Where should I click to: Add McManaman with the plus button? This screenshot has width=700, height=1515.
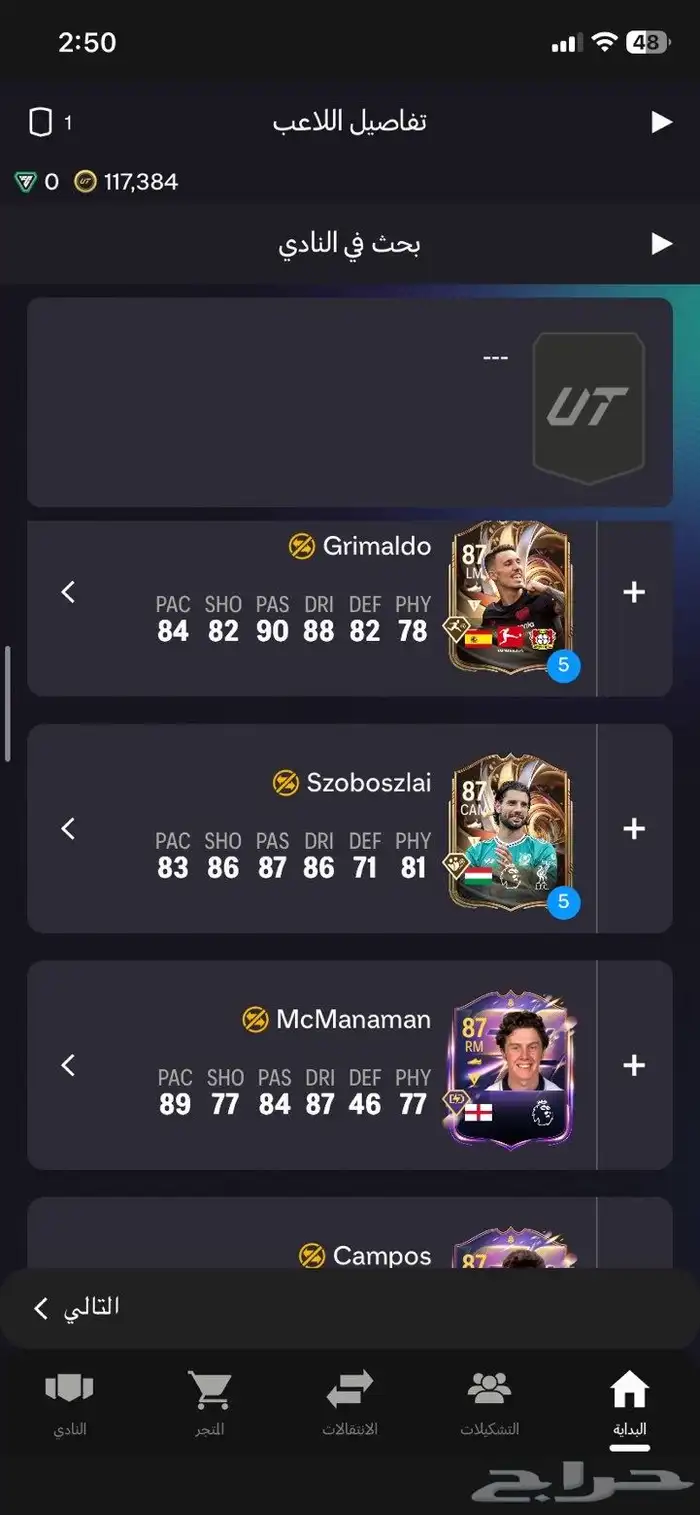tap(634, 1066)
